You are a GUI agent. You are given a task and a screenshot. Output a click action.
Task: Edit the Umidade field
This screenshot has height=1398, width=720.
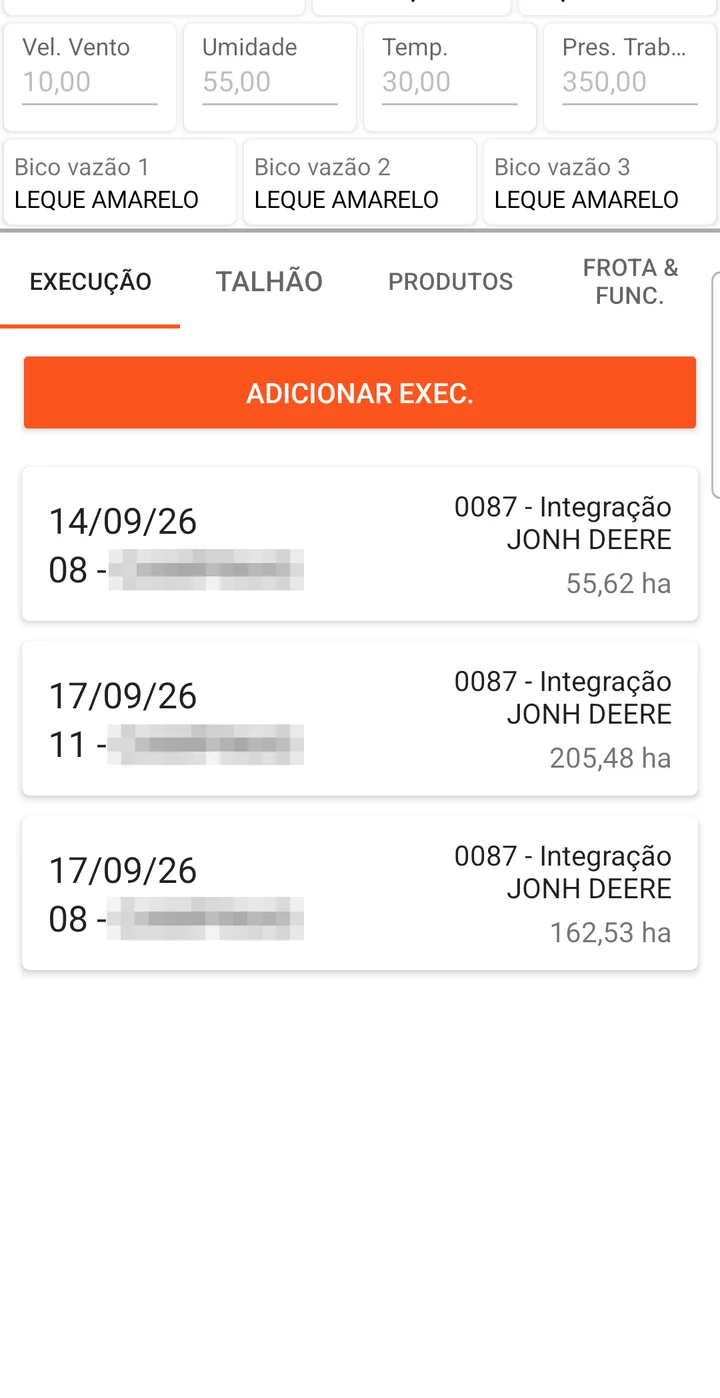(x=270, y=83)
